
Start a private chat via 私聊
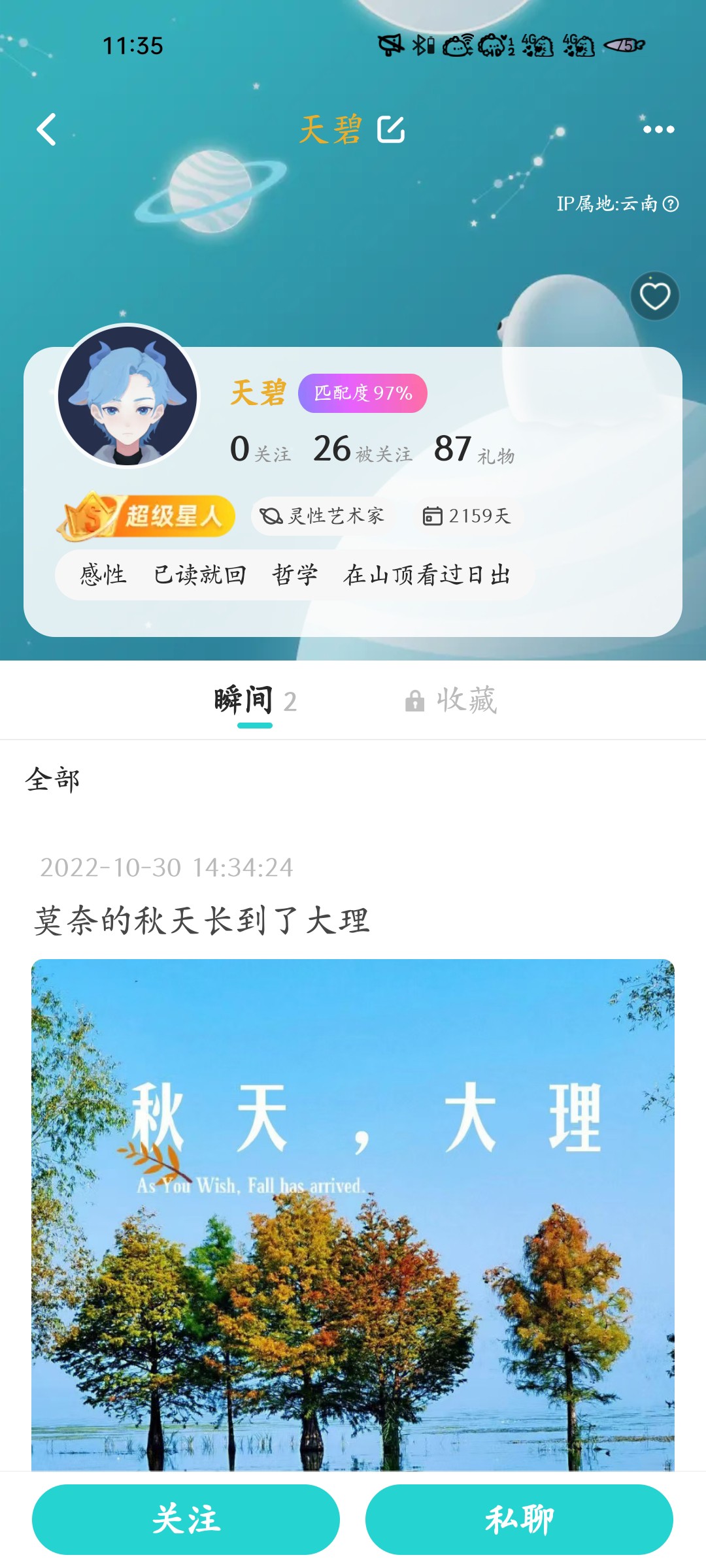(519, 1520)
